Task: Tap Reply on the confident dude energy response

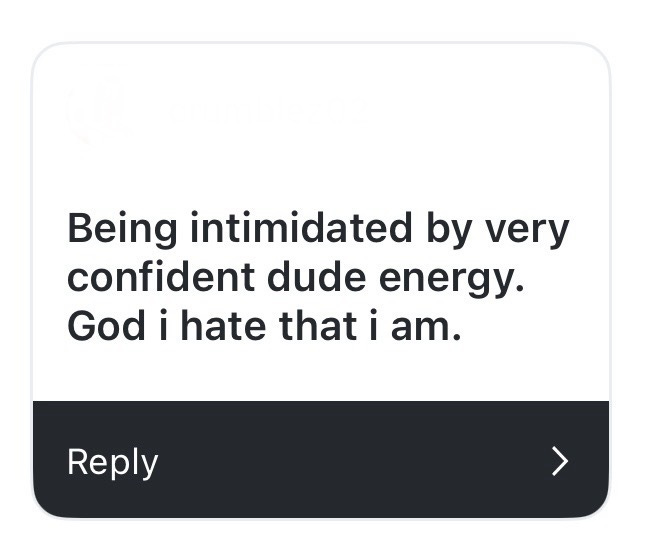Action: [113, 461]
